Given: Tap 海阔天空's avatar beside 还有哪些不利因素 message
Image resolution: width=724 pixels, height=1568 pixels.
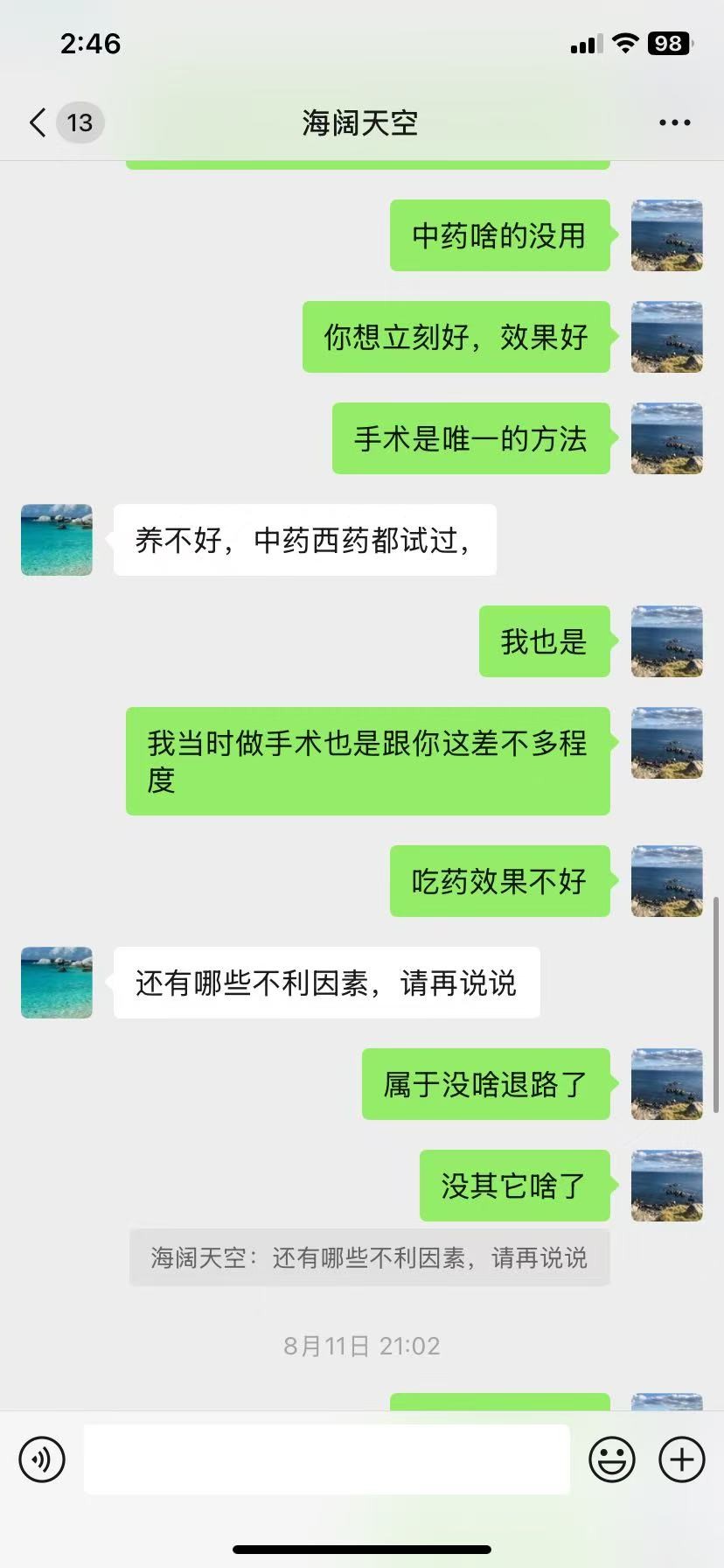Looking at the screenshot, I should coord(57,983).
